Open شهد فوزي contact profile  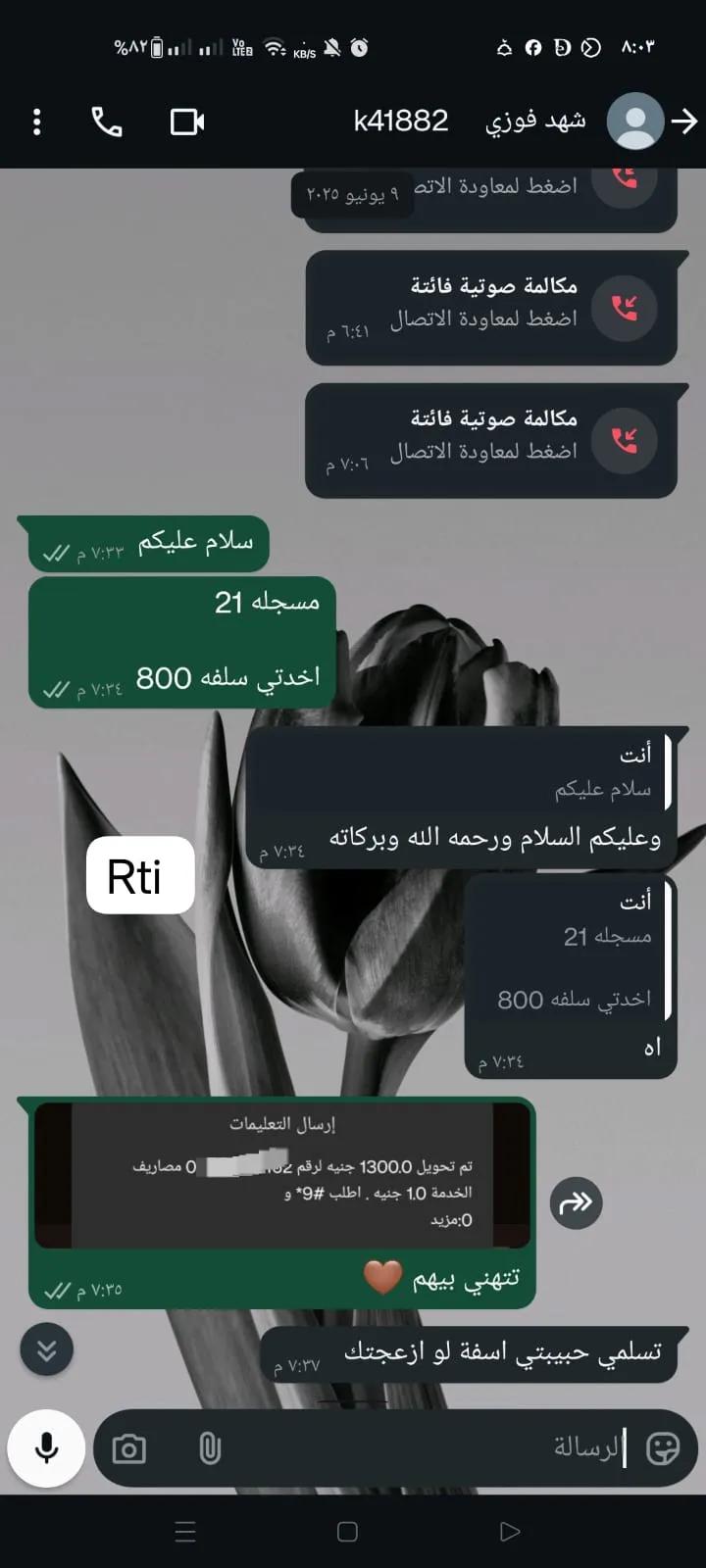tap(534, 122)
